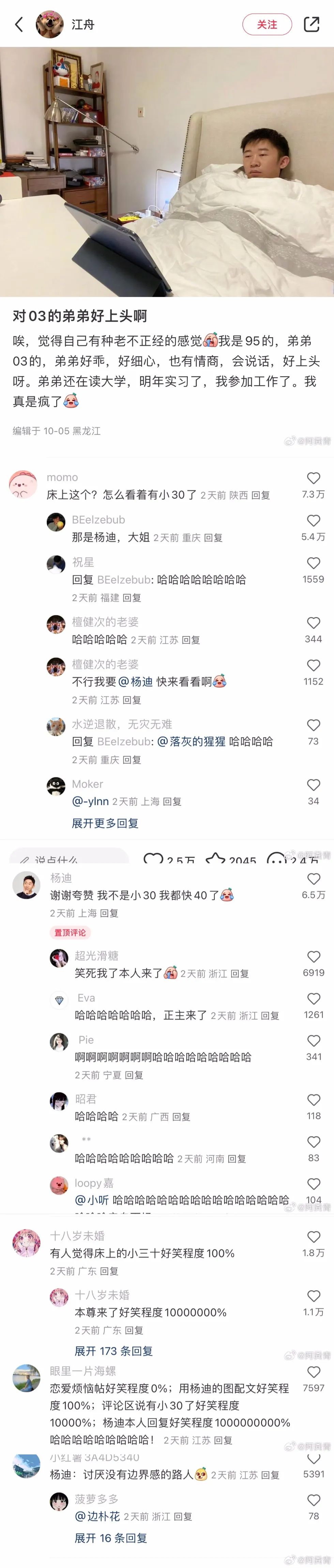Image resolution: width=334 pixels, height=1568 pixels.
Task: Like momo's comment
Action: [x=313, y=479]
